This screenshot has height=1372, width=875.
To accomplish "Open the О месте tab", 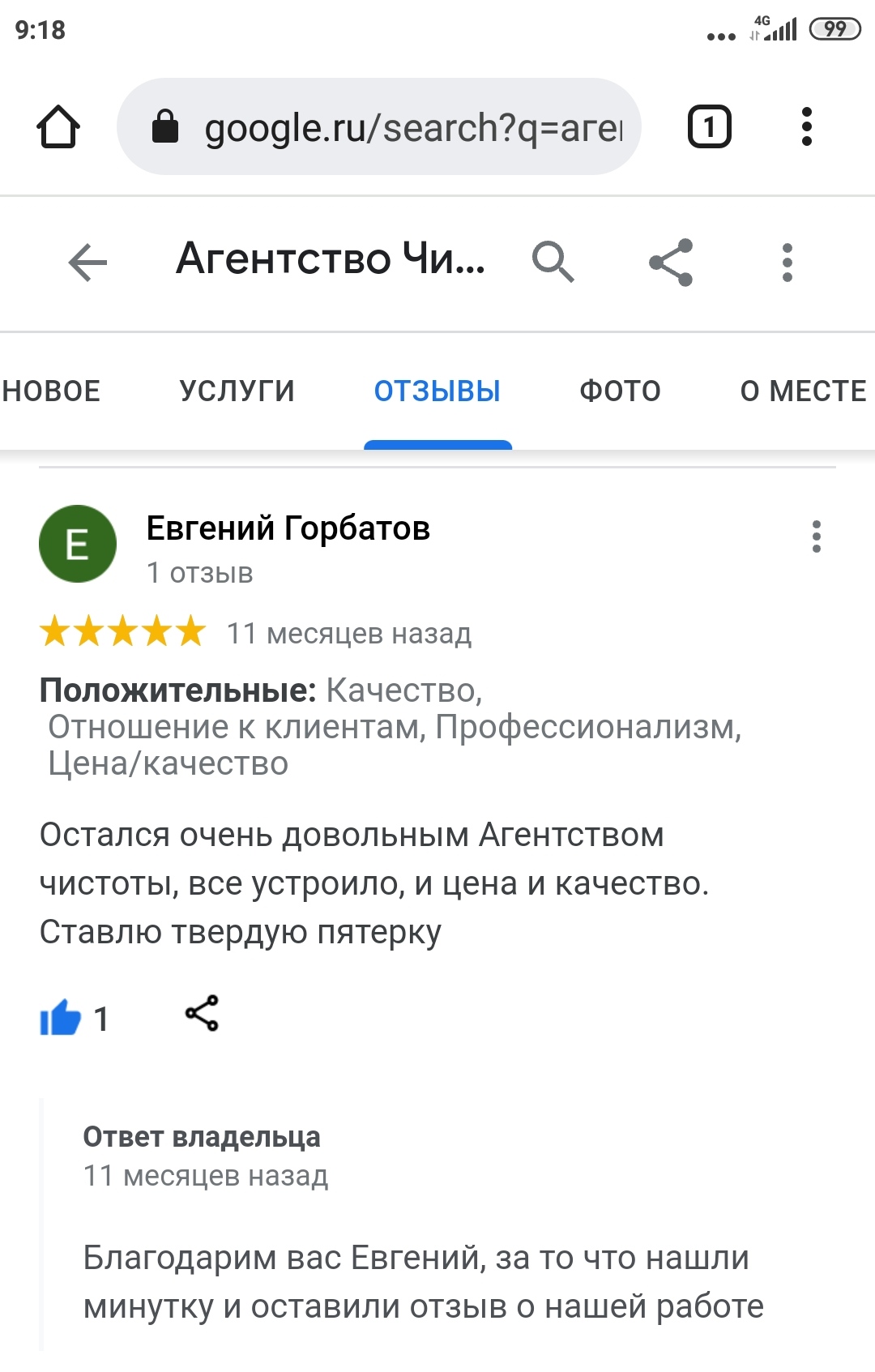I will (x=803, y=391).
